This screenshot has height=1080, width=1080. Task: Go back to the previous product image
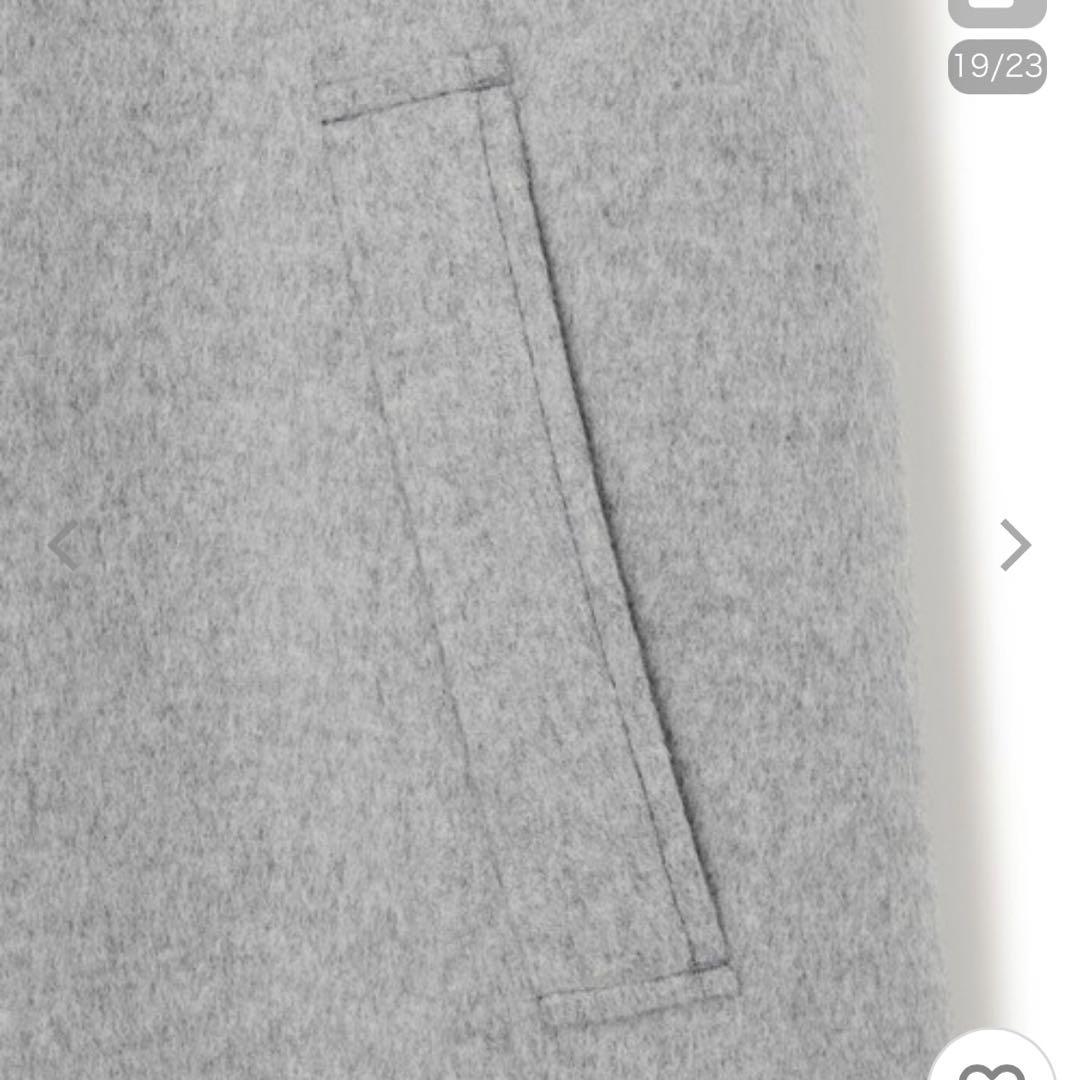tap(64, 546)
